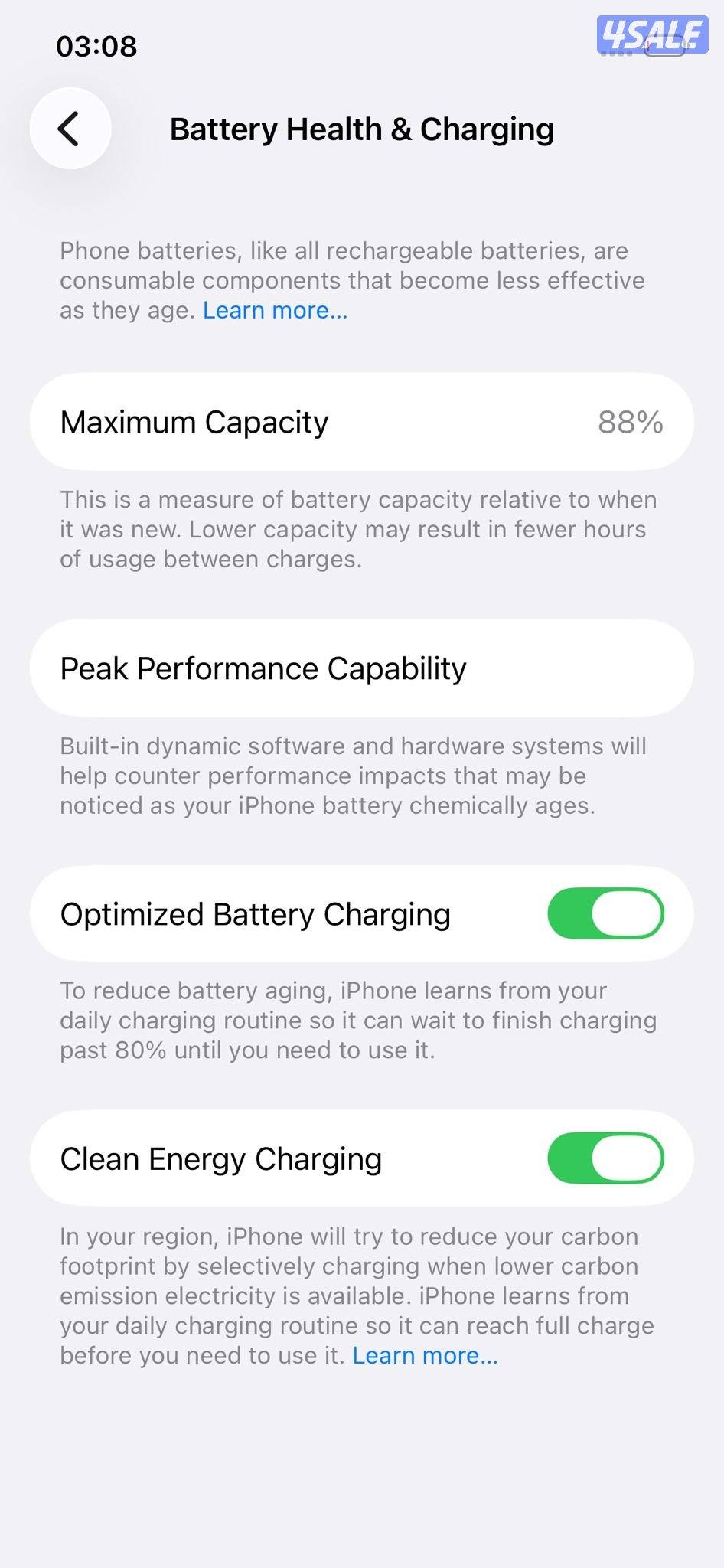This screenshot has height=1568, width=724.
Task: Navigate back with the back arrow
Action: click(x=70, y=129)
